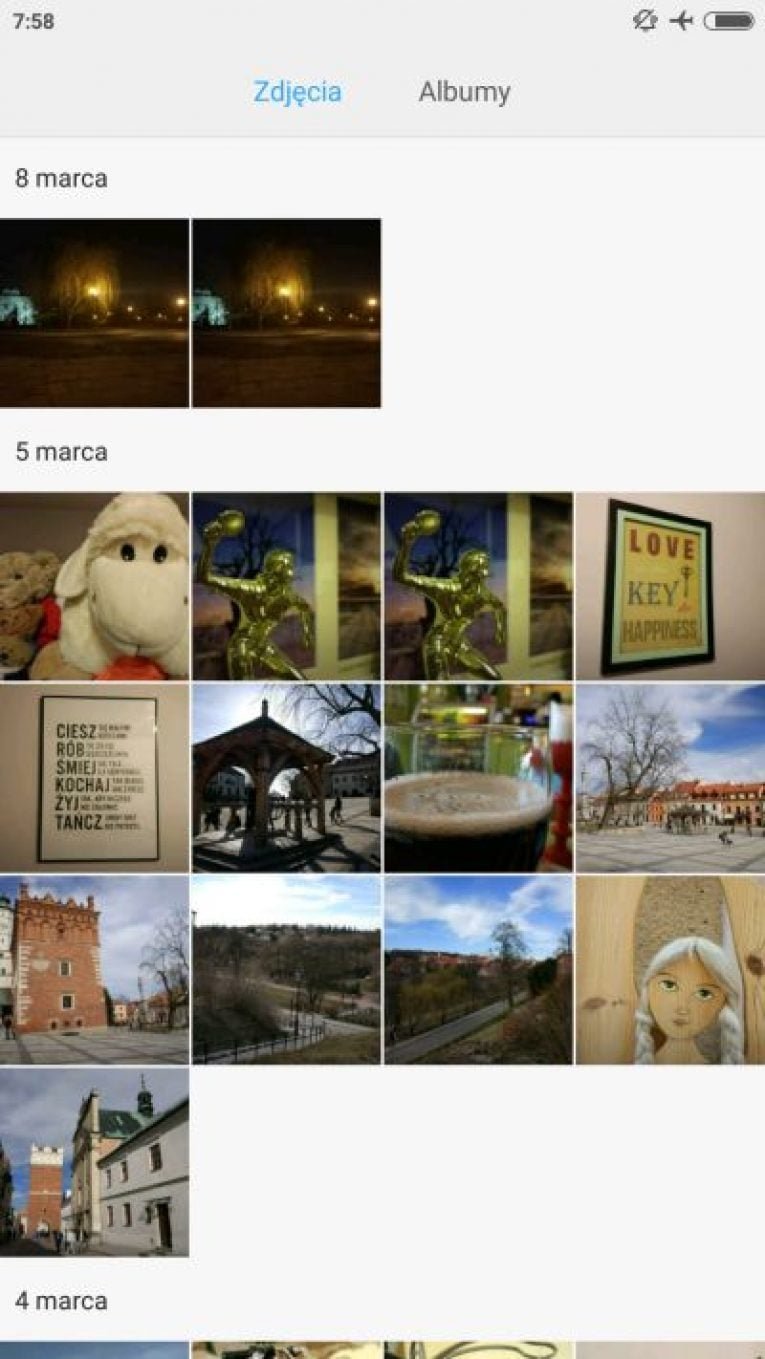Open the wooden painted girl face photo
The height and width of the screenshot is (1359, 765).
[x=670, y=970]
